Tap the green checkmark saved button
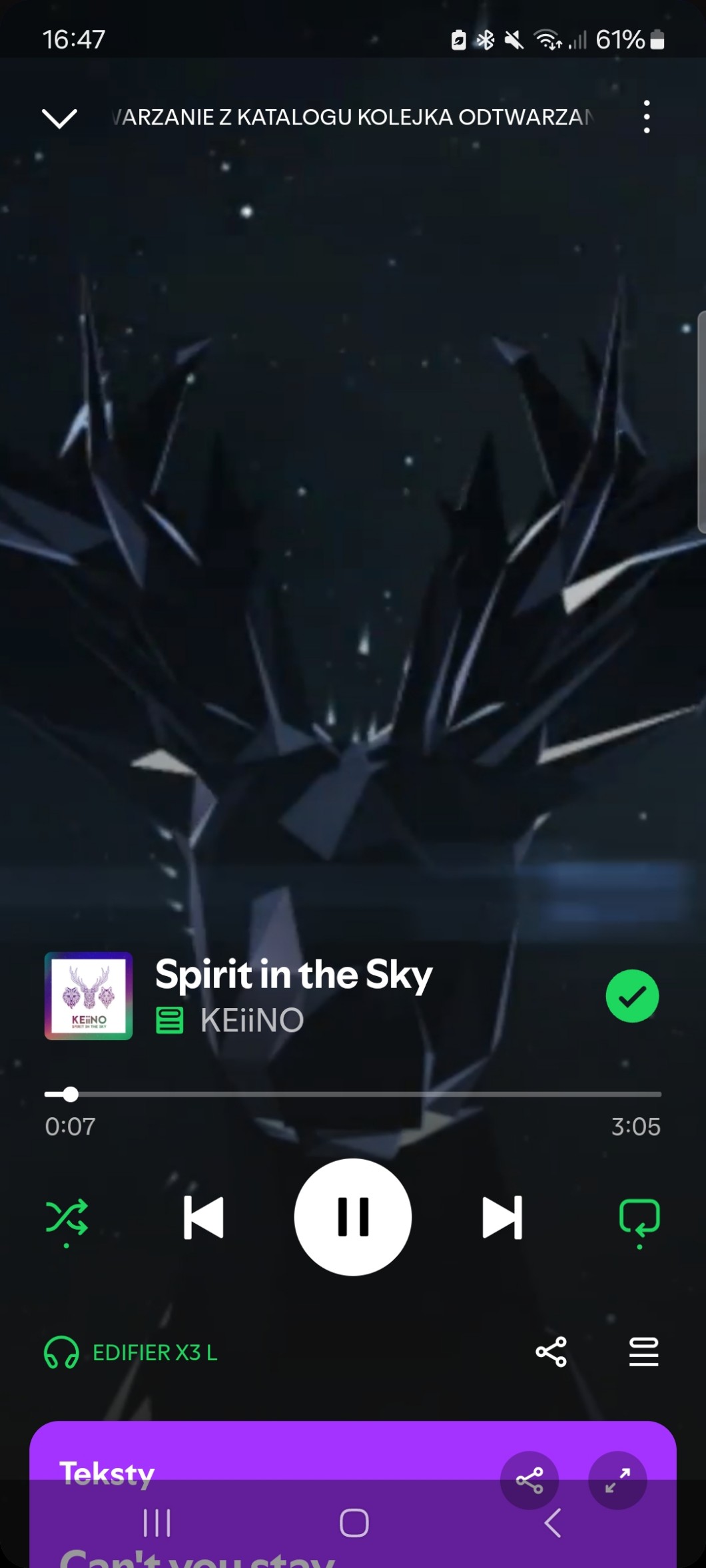This screenshot has height=1568, width=706. click(x=632, y=995)
